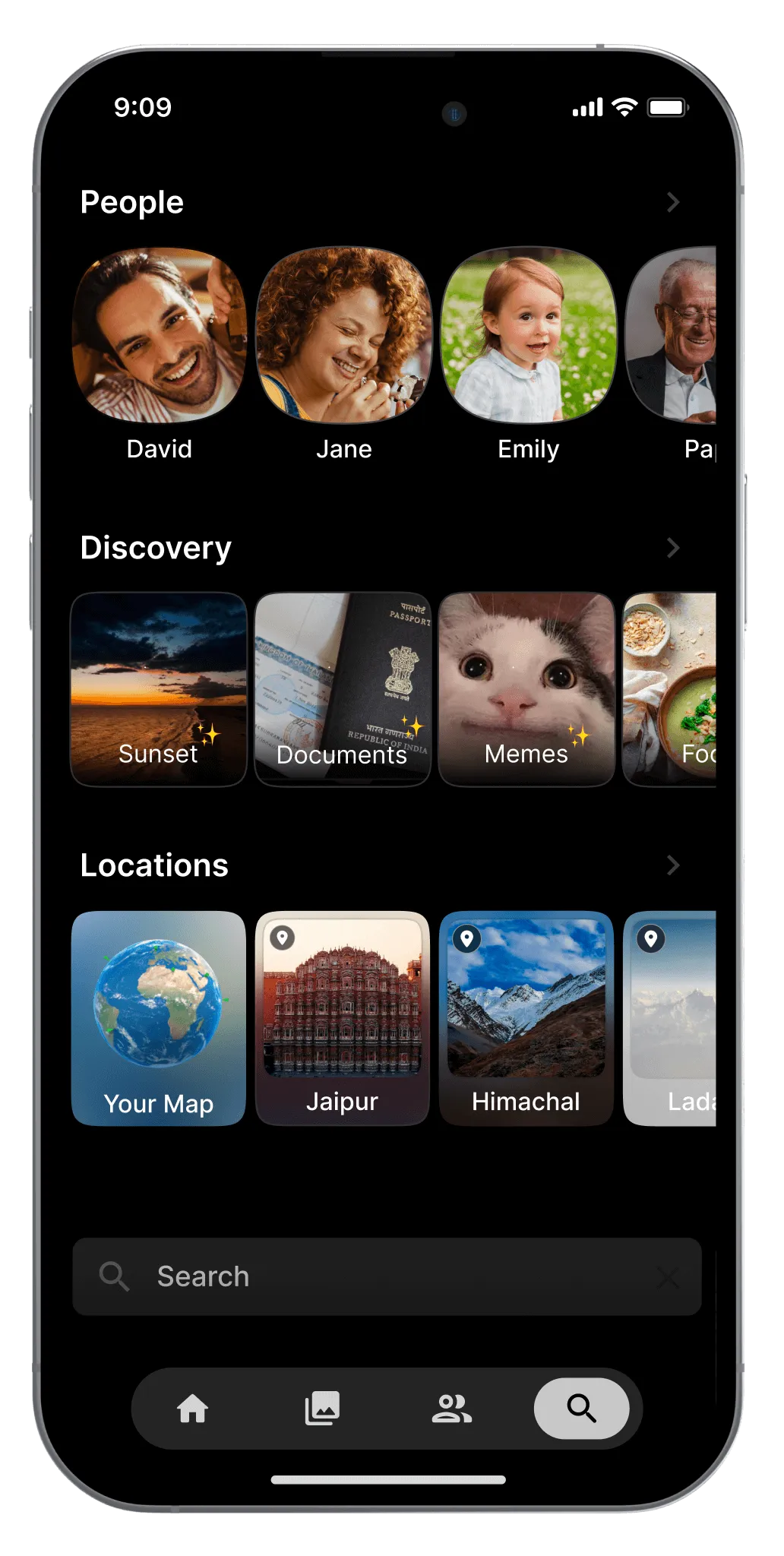Browse the Documents discovery card
This screenshot has width=784, height=1556.
tap(343, 689)
